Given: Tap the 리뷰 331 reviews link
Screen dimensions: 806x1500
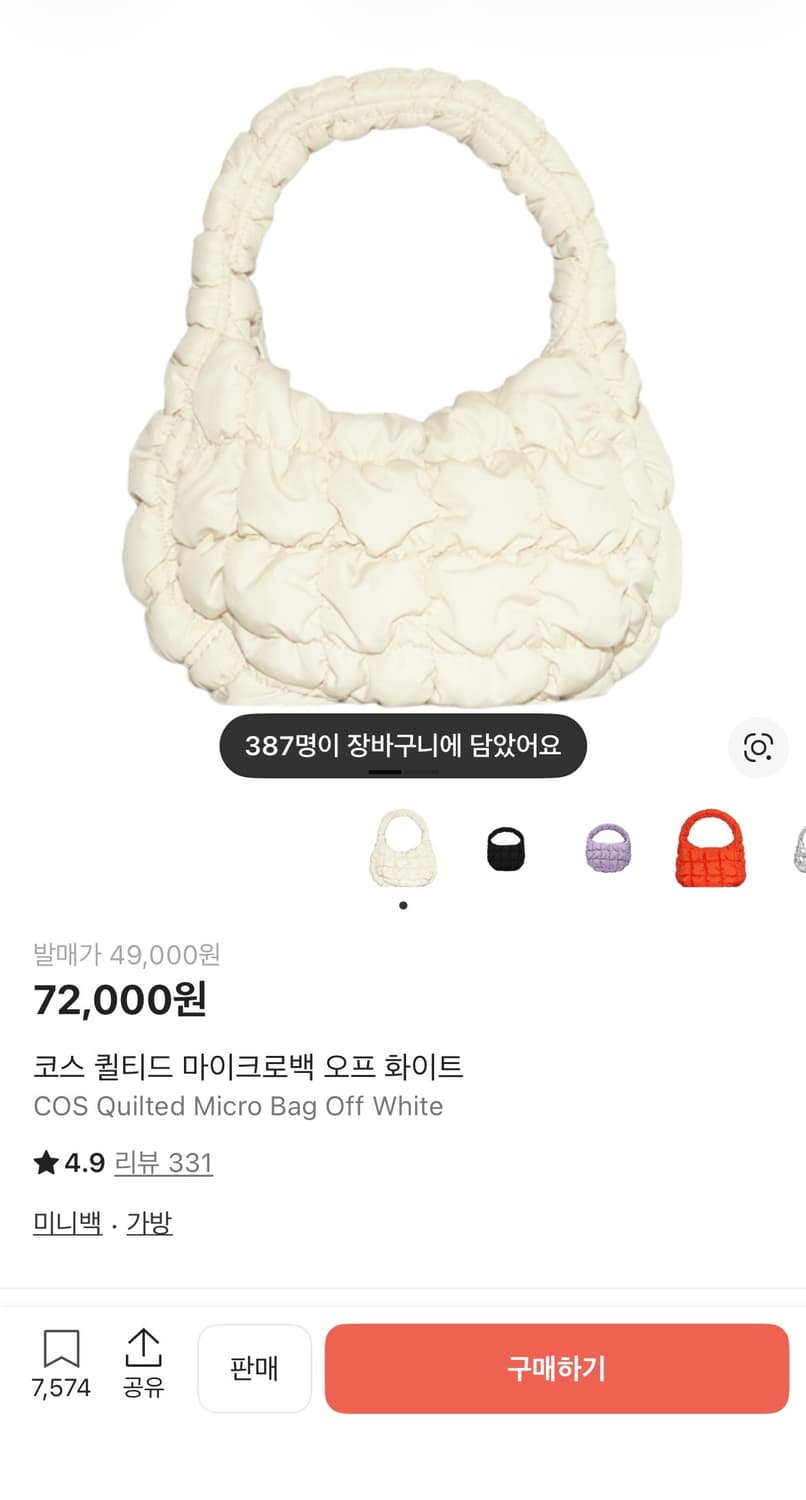Looking at the screenshot, I should [164, 1162].
